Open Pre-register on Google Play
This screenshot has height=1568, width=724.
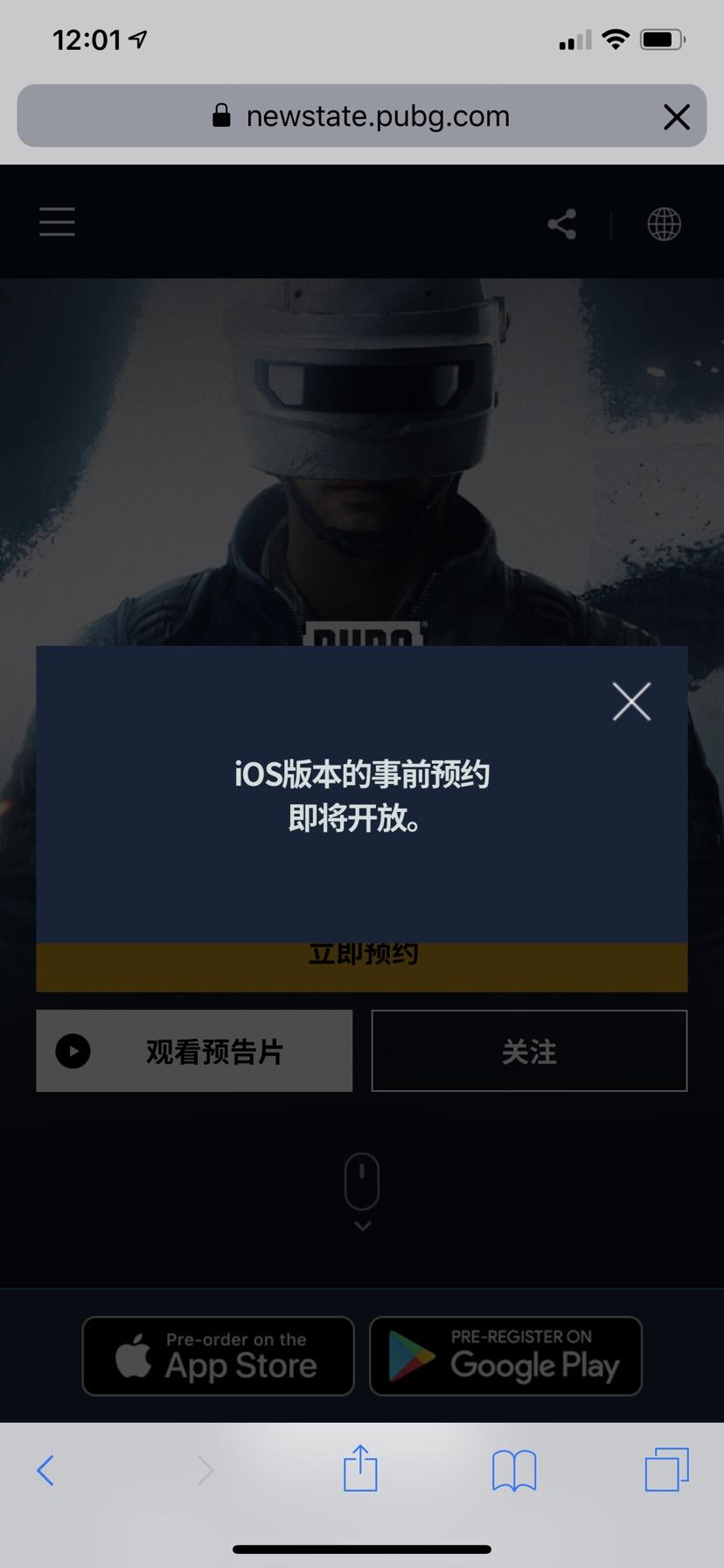point(505,1355)
